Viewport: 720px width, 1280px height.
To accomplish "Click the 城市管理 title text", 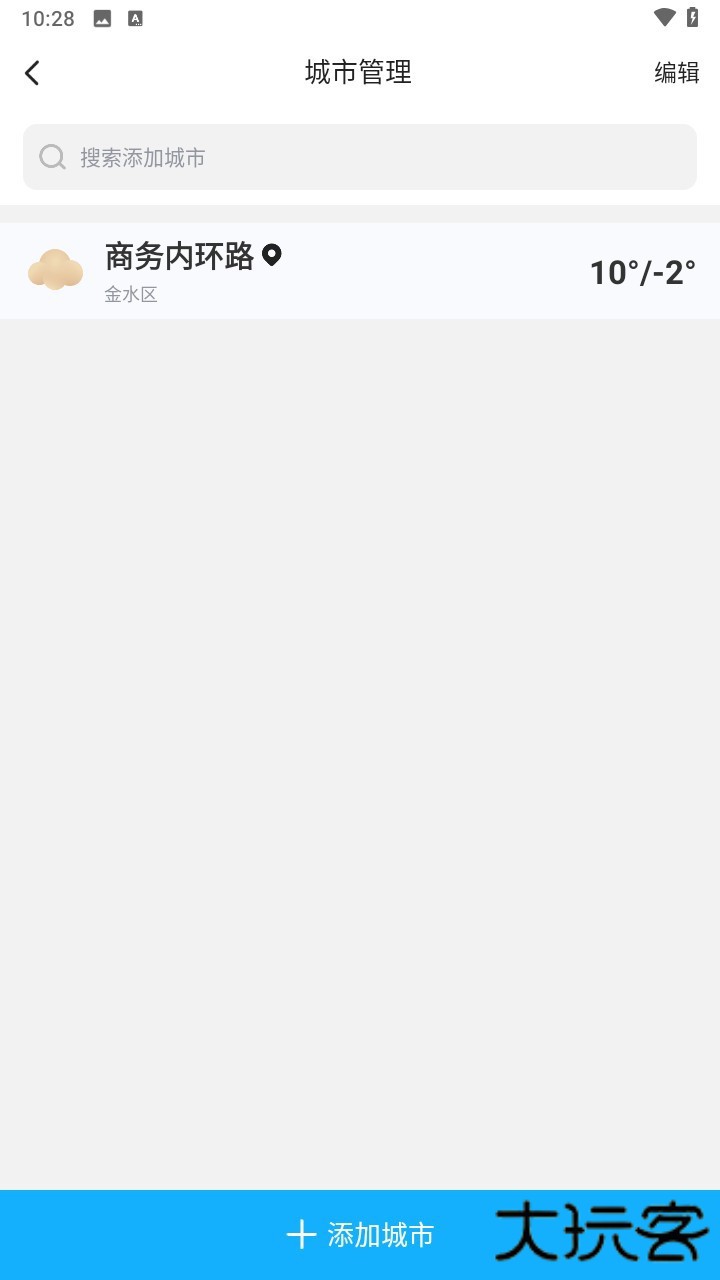I will pos(360,72).
